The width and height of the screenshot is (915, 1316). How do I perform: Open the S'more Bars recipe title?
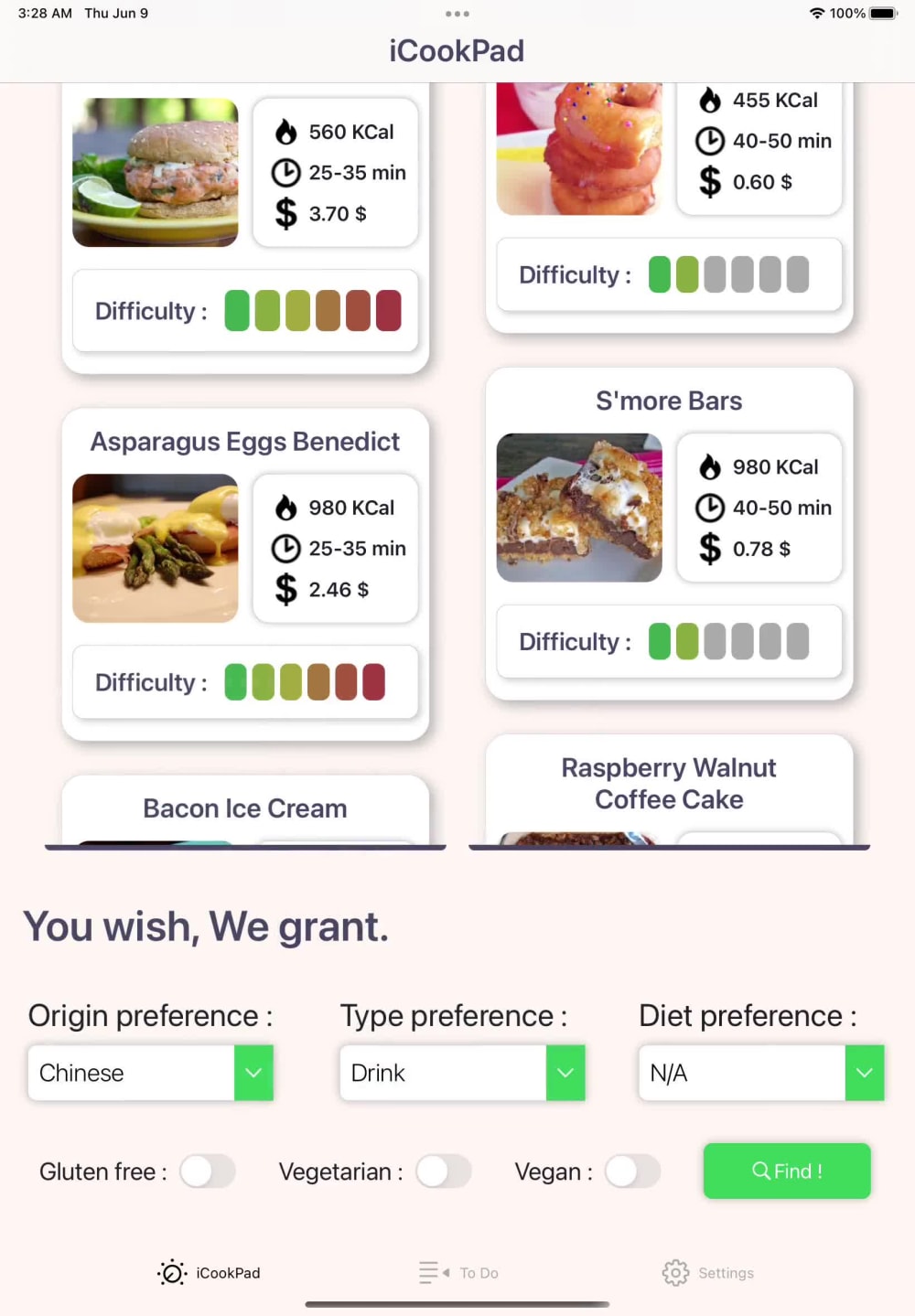[669, 401]
